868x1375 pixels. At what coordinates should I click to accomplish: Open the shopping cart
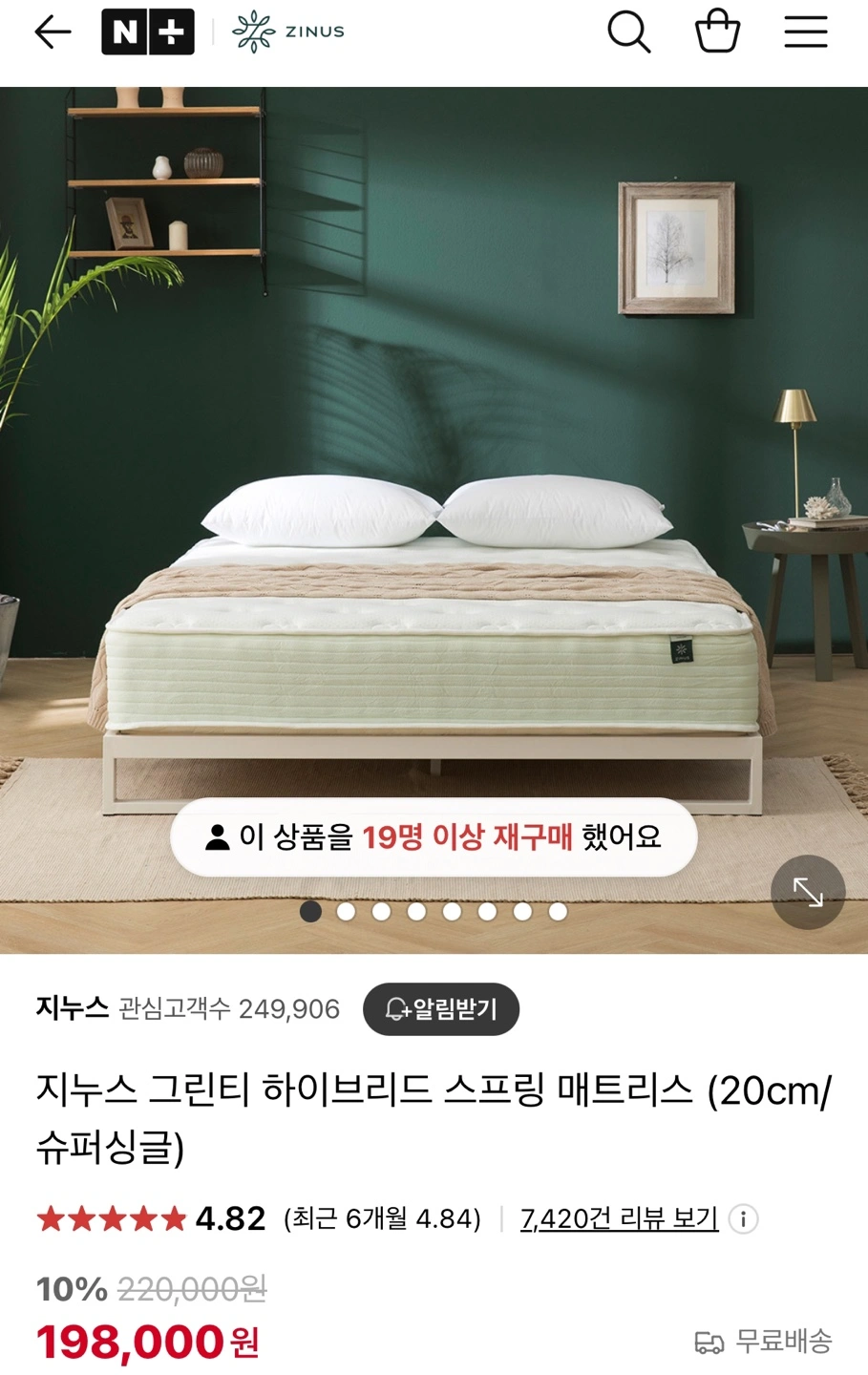pyautogui.click(x=717, y=32)
